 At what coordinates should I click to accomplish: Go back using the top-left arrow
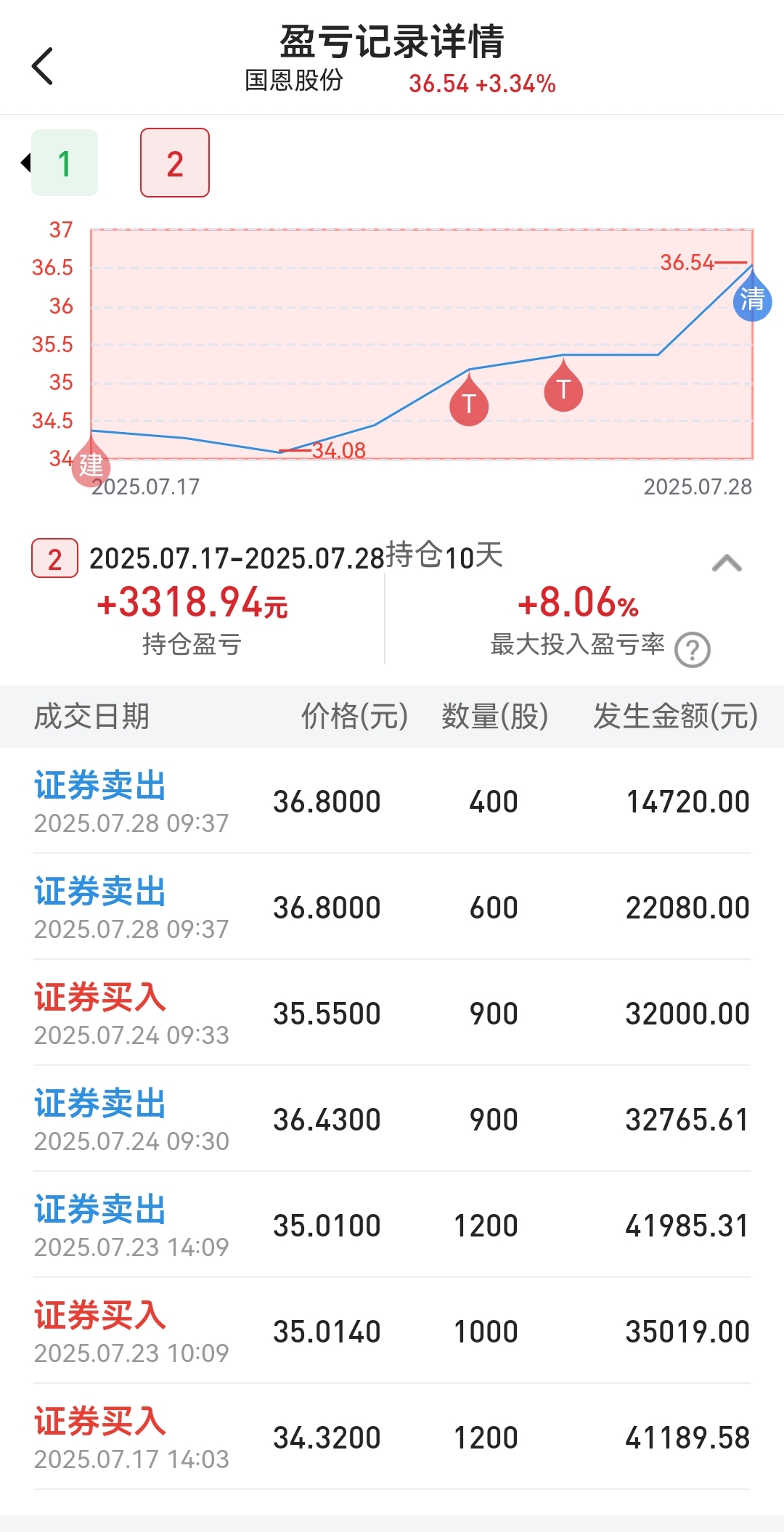pyautogui.click(x=43, y=66)
